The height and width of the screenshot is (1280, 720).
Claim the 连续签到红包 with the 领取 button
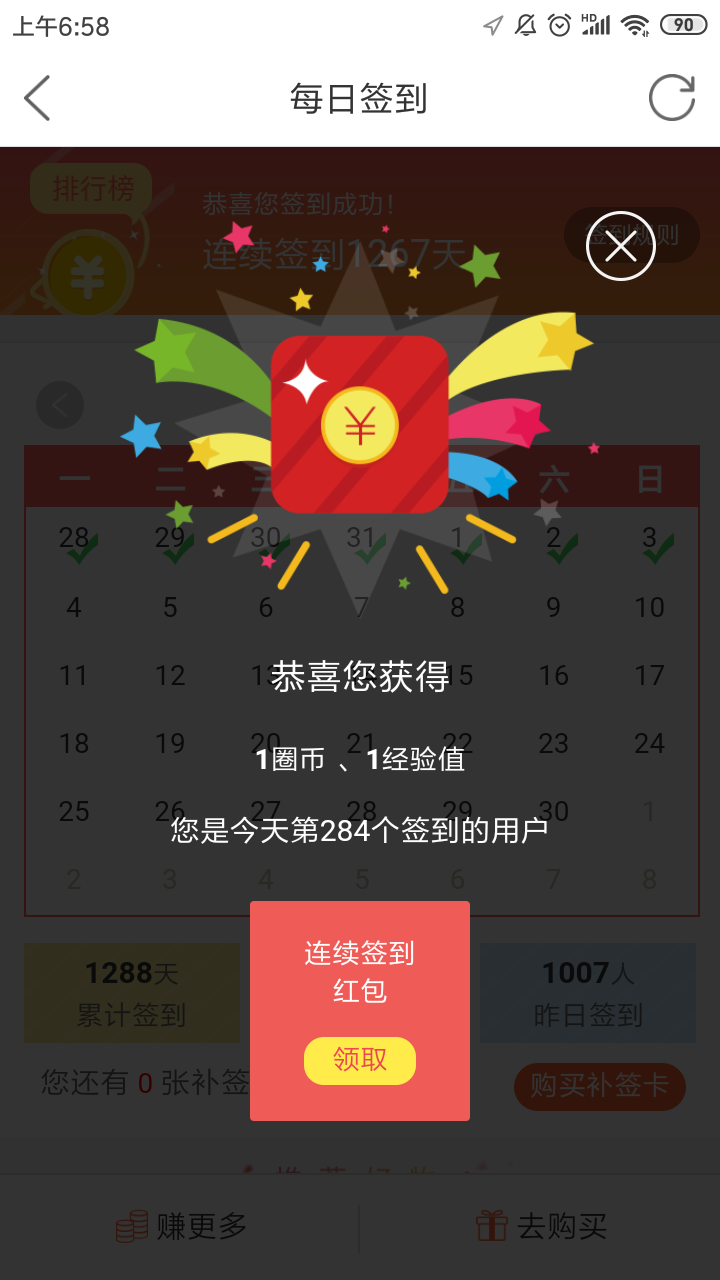(359, 1060)
